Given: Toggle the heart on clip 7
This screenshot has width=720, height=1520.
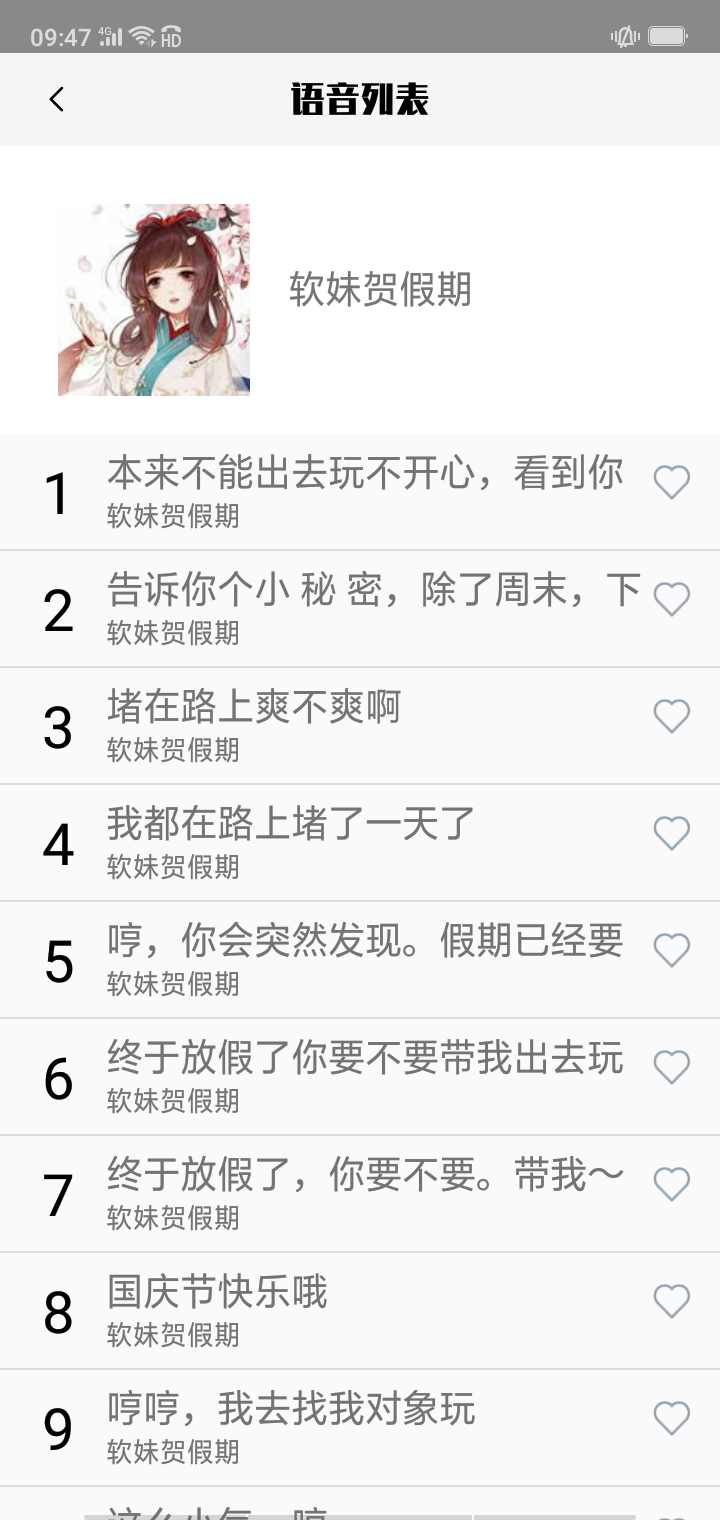Looking at the screenshot, I should pos(671,1183).
